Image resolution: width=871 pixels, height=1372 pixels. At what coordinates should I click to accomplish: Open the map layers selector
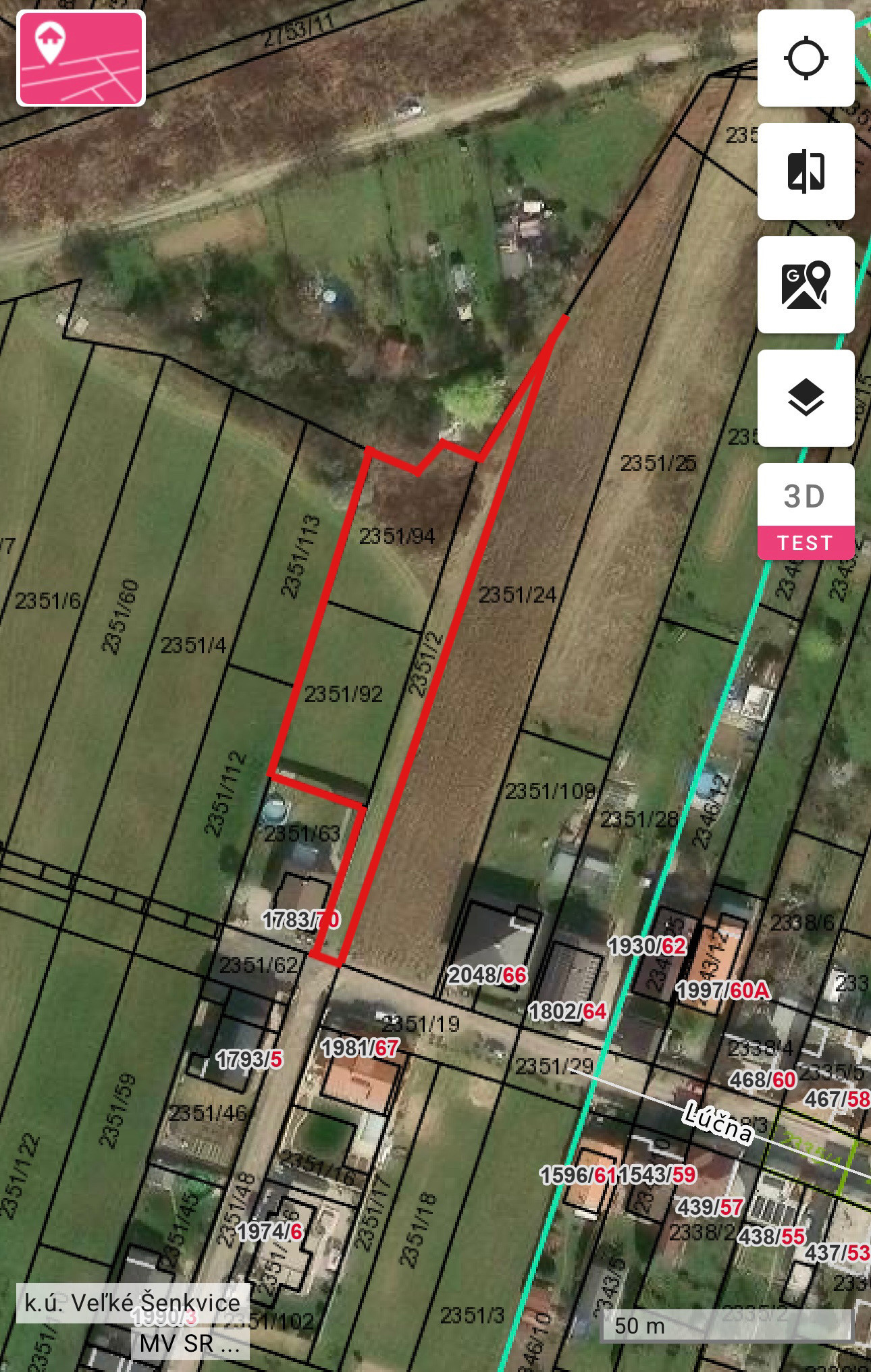[x=806, y=397]
